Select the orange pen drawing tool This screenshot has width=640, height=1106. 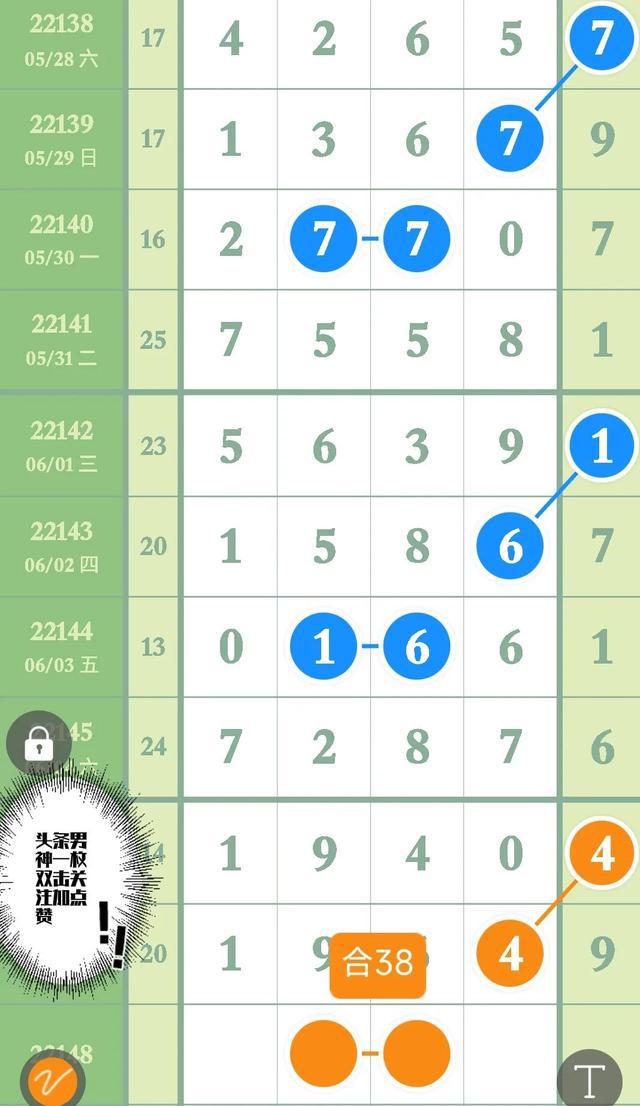(x=52, y=1080)
